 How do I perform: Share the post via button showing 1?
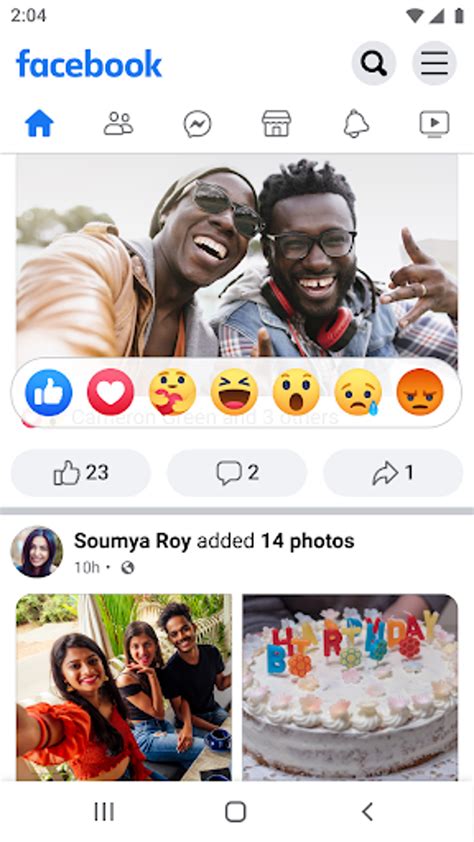(x=393, y=473)
